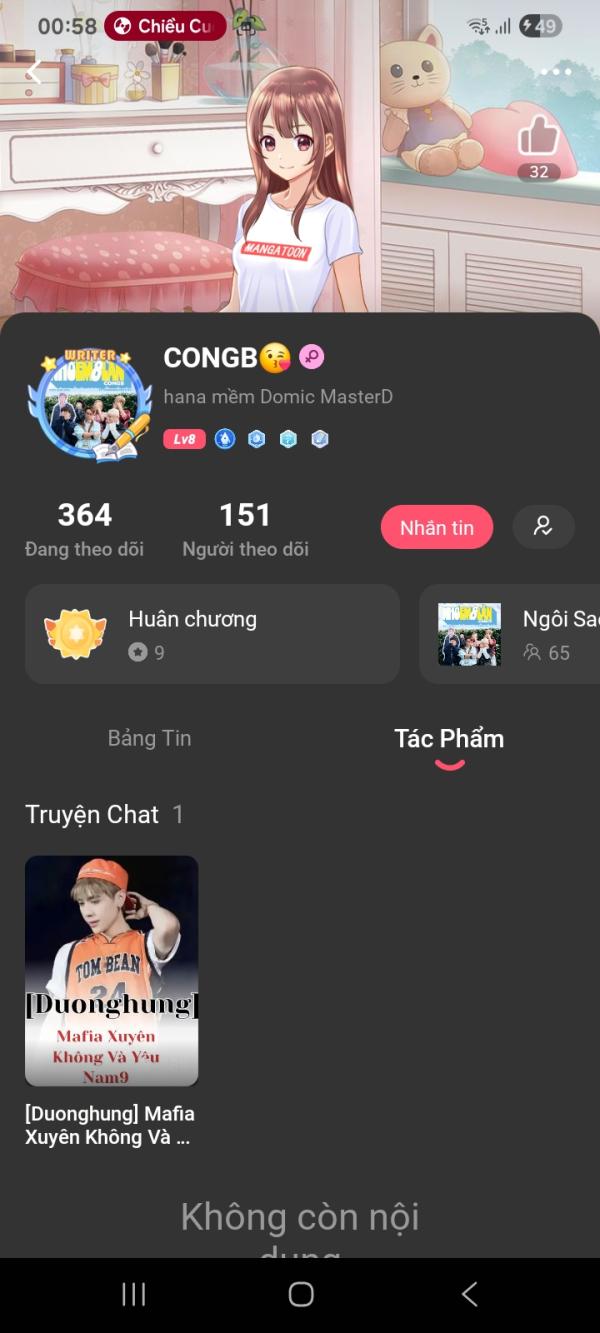The height and width of the screenshot is (1333, 600).
Task: Tap the Nhắn tin button
Action: pos(437,527)
